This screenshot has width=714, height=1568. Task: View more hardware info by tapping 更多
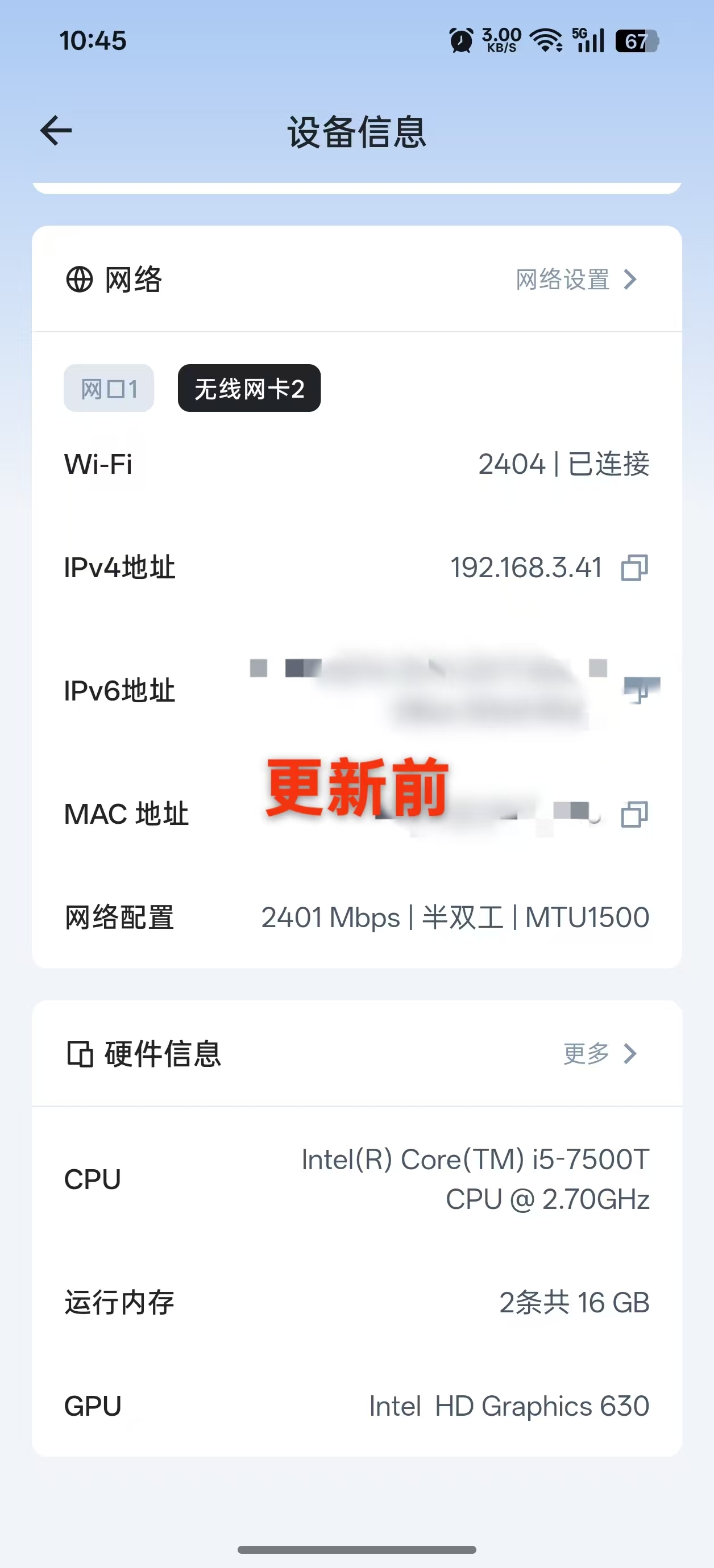pos(584,1054)
